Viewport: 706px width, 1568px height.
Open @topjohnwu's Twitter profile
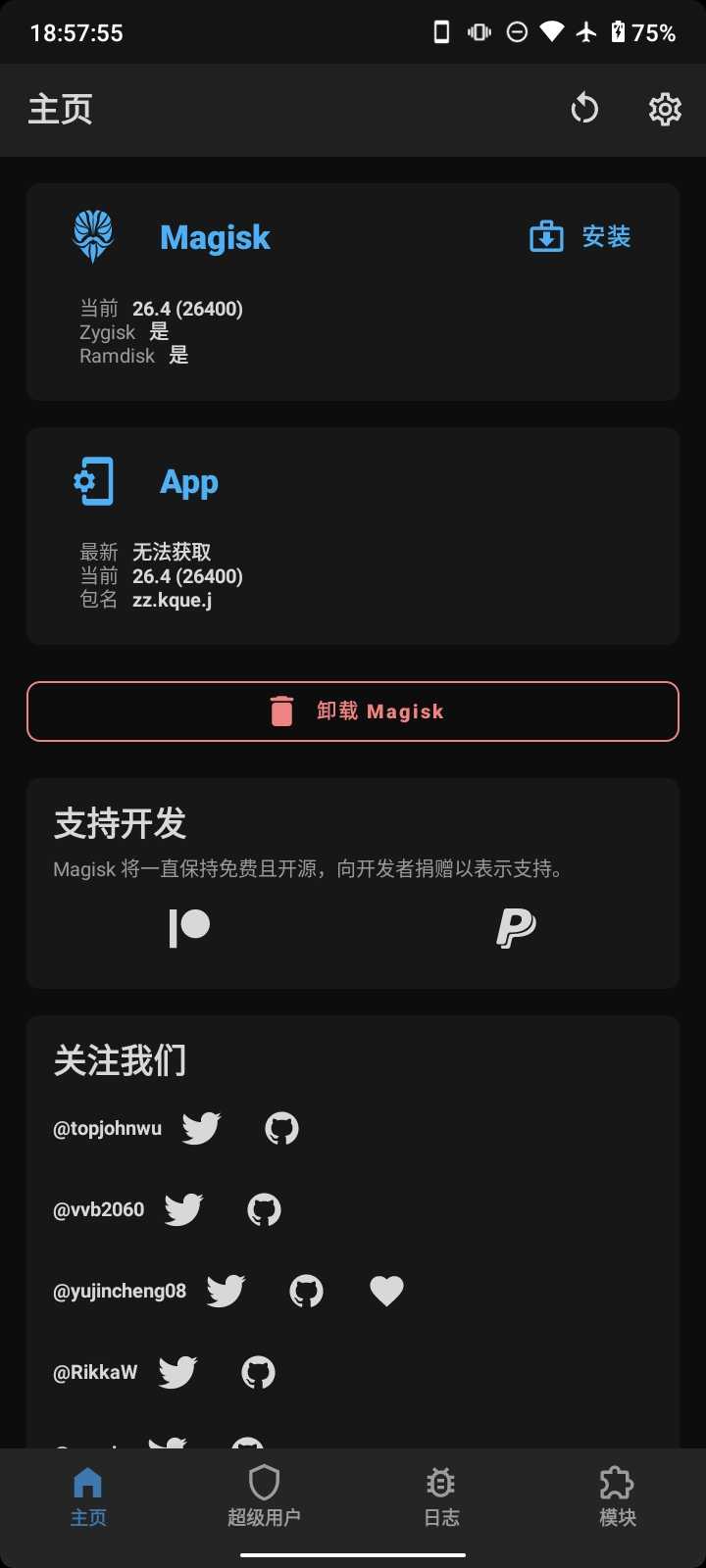click(202, 1128)
